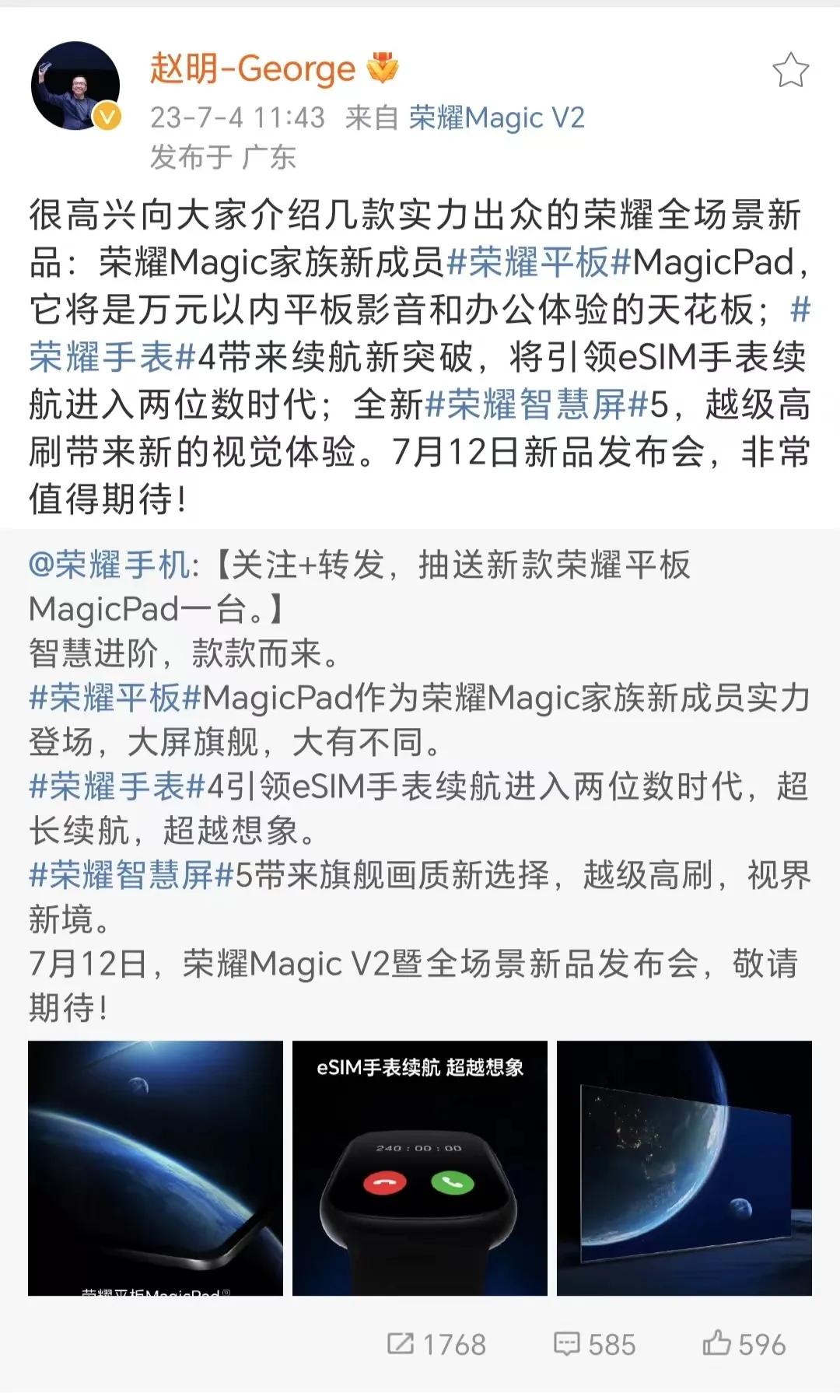This screenshot has height=1400, width=840.
Task: Click the star icon to favorite this post
Action: coord(792,70)
